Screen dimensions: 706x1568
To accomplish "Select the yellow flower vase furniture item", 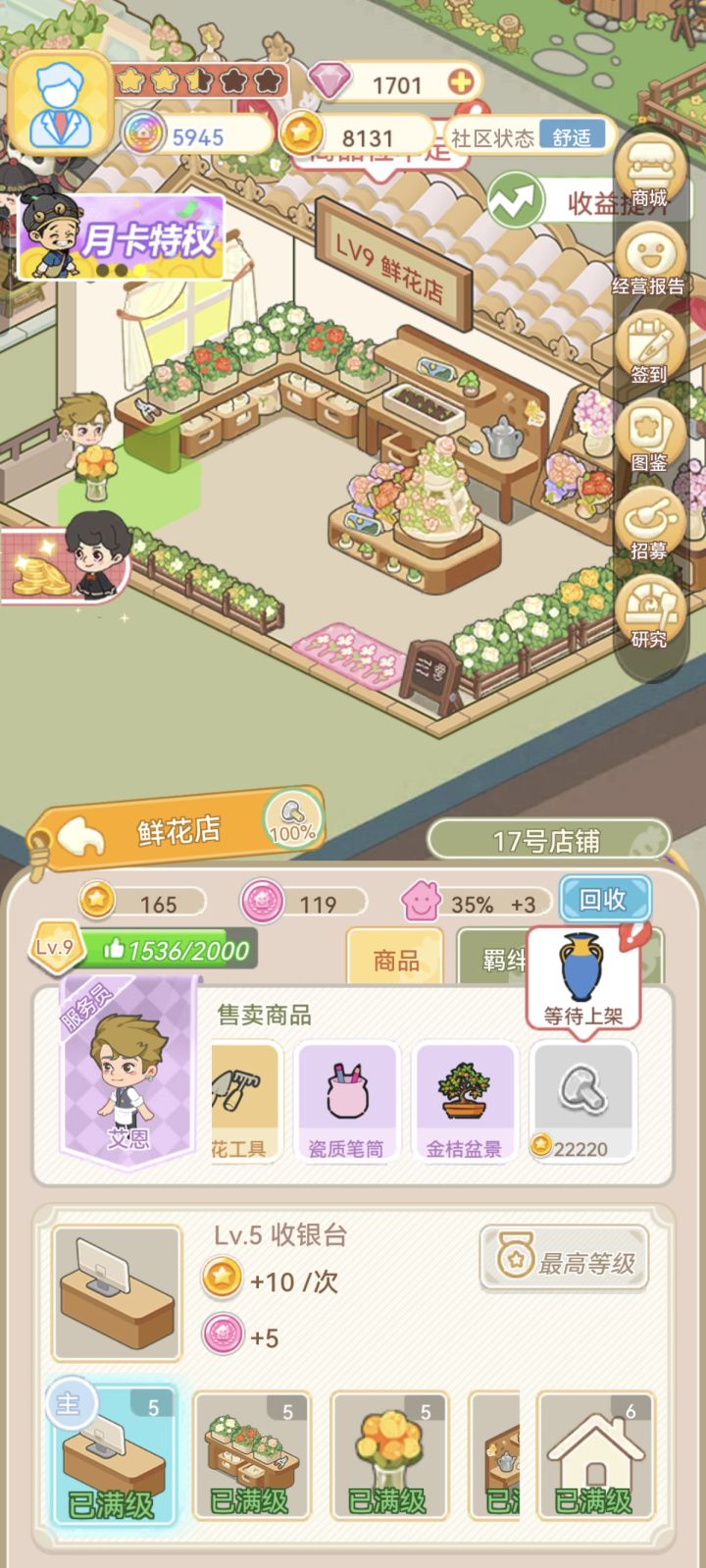I will click(x=388, y=1455).
